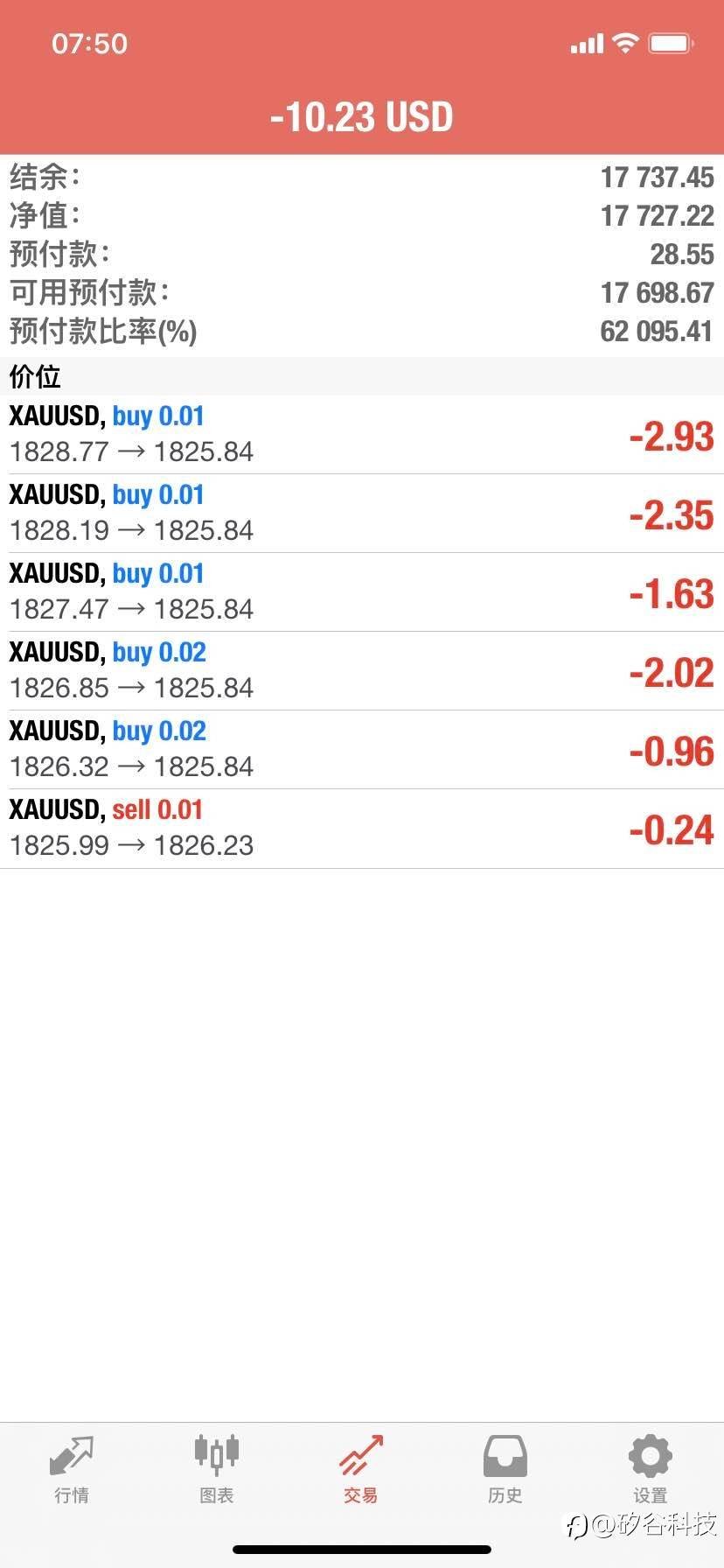Open the XAUUSD sell 0.01 position
724x1568 pixels.
click(x=362, y=829)
